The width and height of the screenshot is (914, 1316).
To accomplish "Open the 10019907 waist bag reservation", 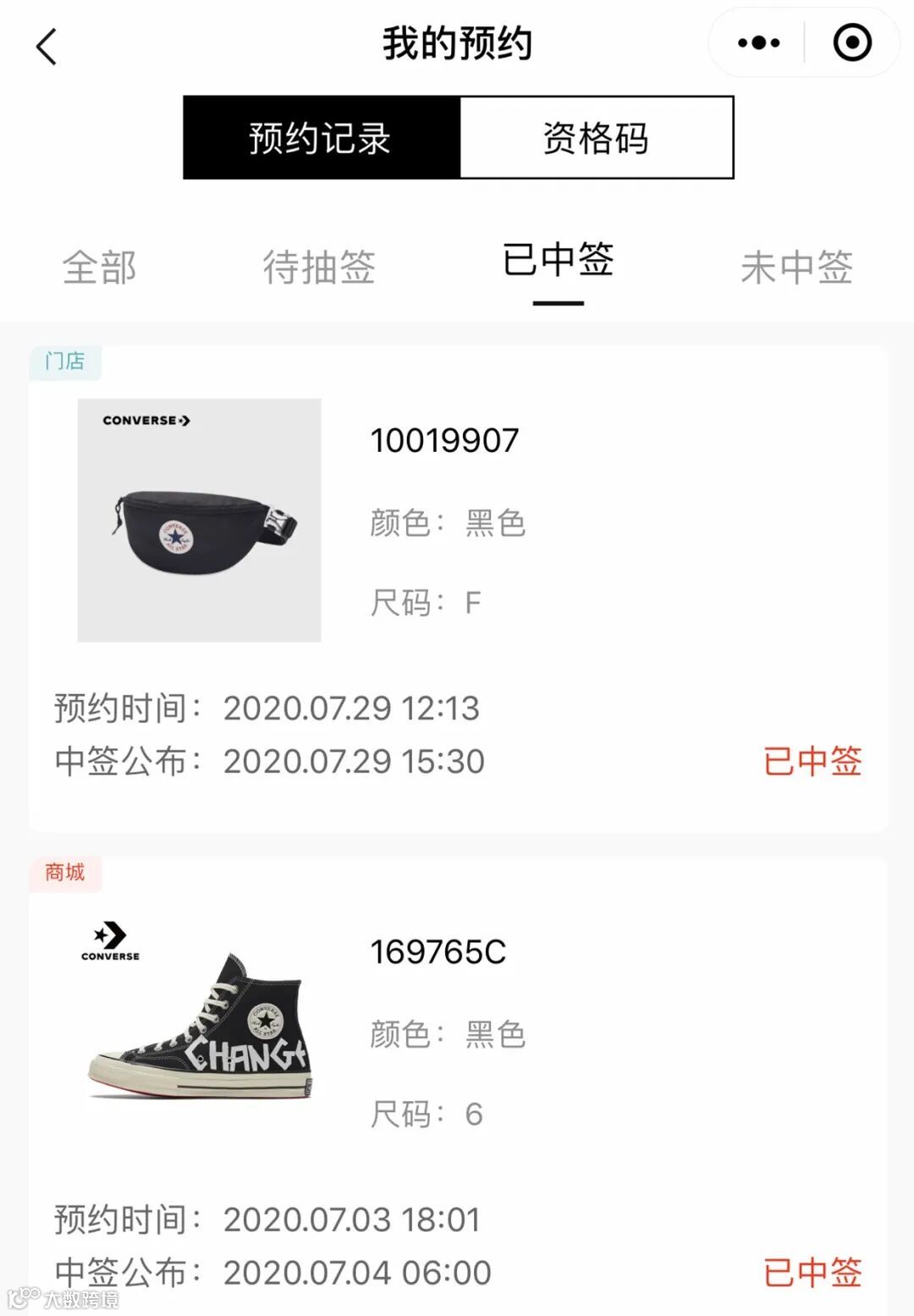I will pyautogui.click(x=457, y=584).
